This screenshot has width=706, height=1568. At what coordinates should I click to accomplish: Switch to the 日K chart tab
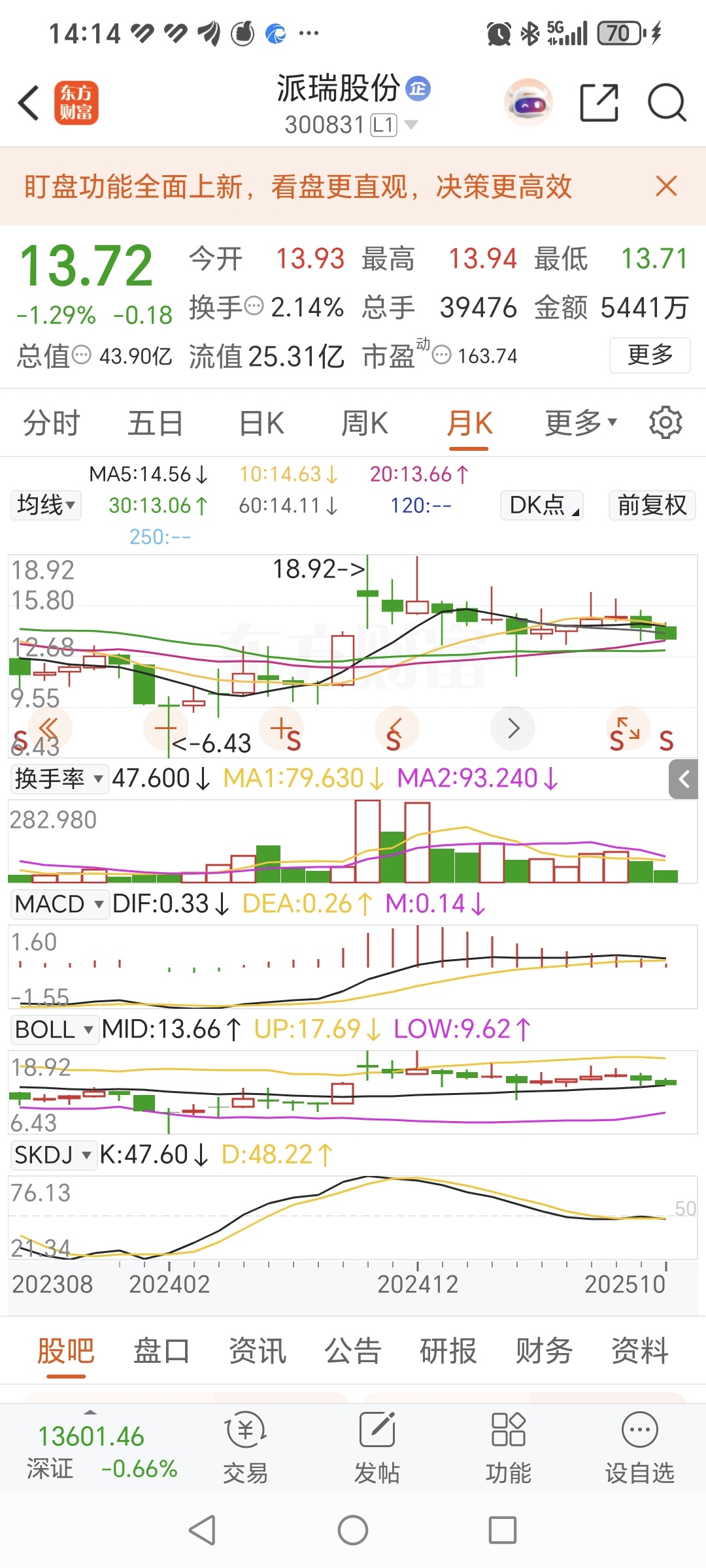pyautogui.click(x=261, y=423)
